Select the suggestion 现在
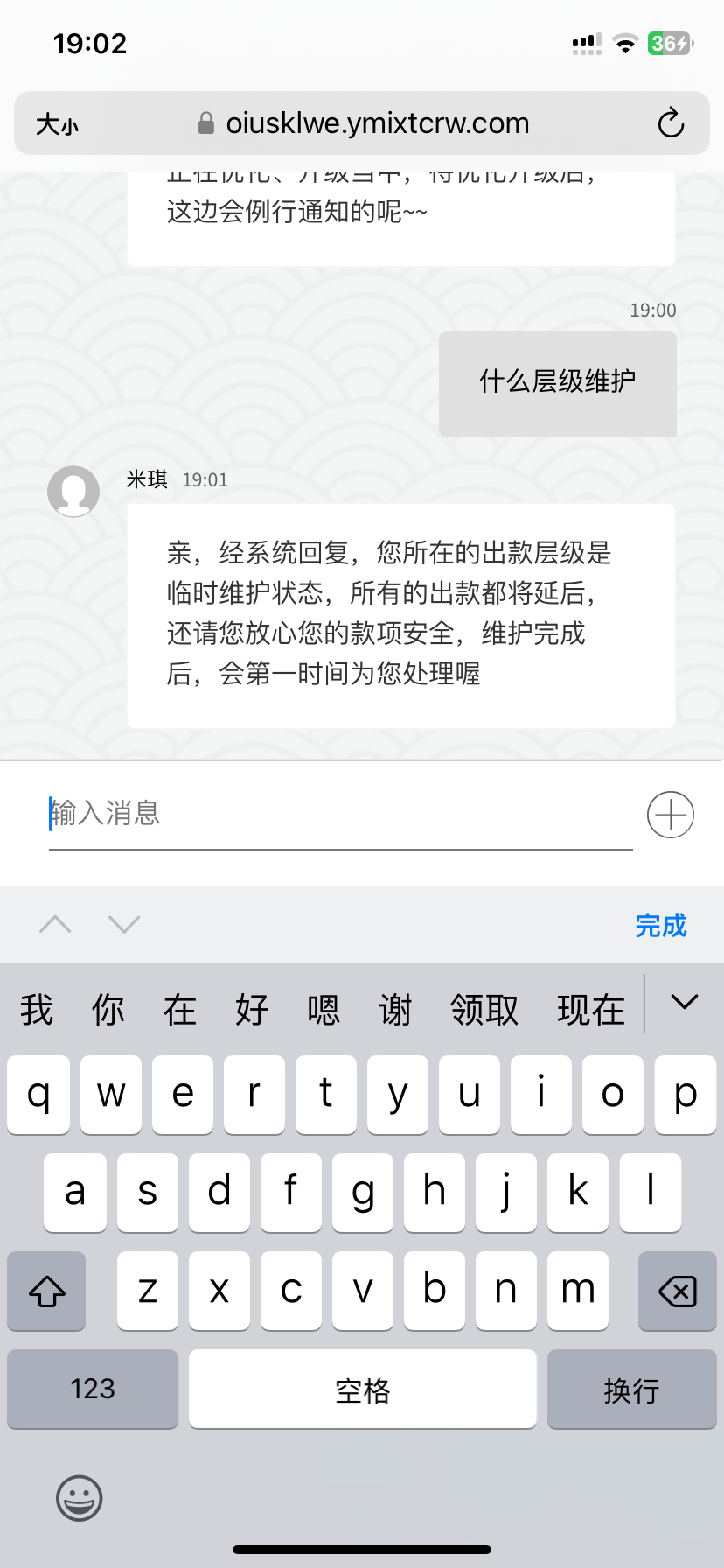The width and height of the screenshot is (724, 1568). click(x=591, y=1009)
